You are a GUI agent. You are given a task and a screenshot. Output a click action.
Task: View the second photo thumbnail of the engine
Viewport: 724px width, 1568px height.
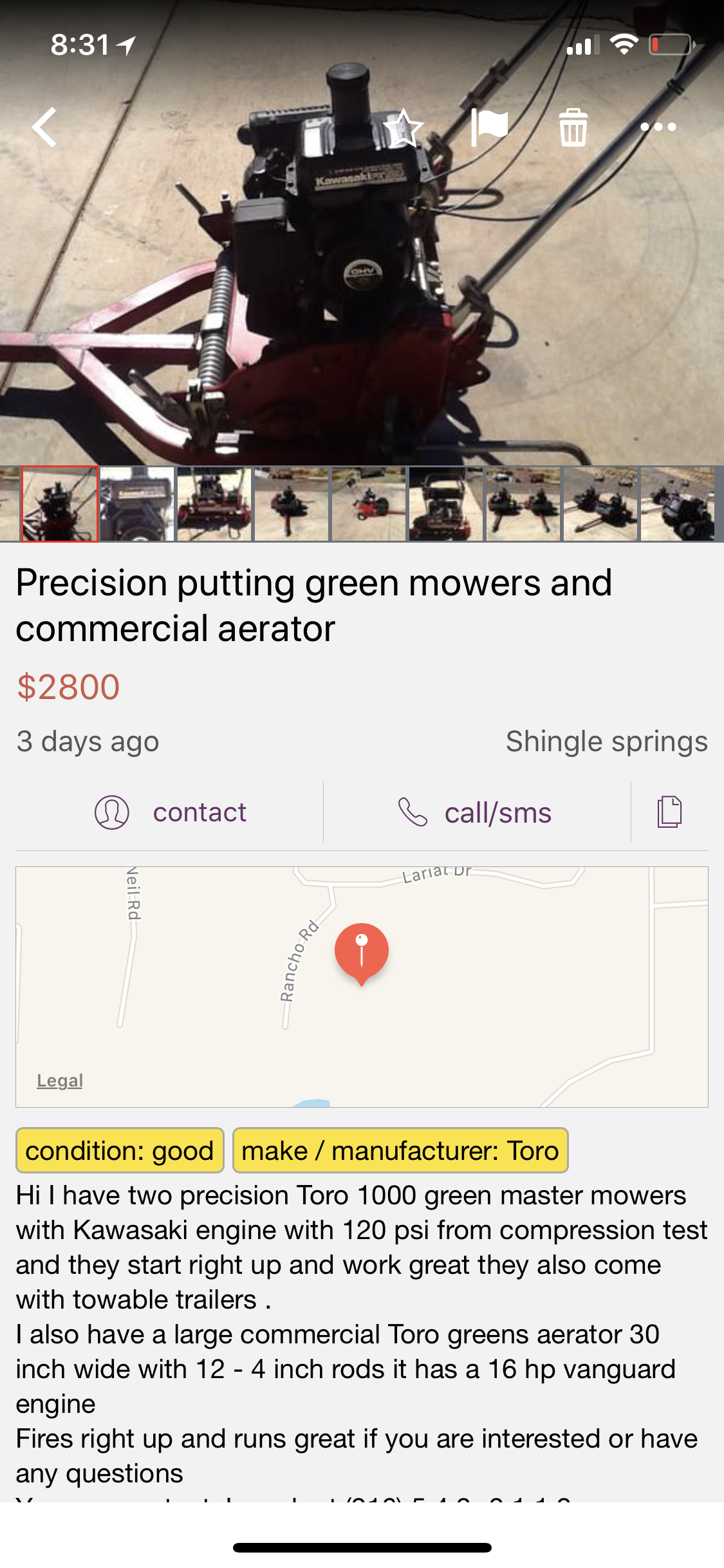pos(137,504)
